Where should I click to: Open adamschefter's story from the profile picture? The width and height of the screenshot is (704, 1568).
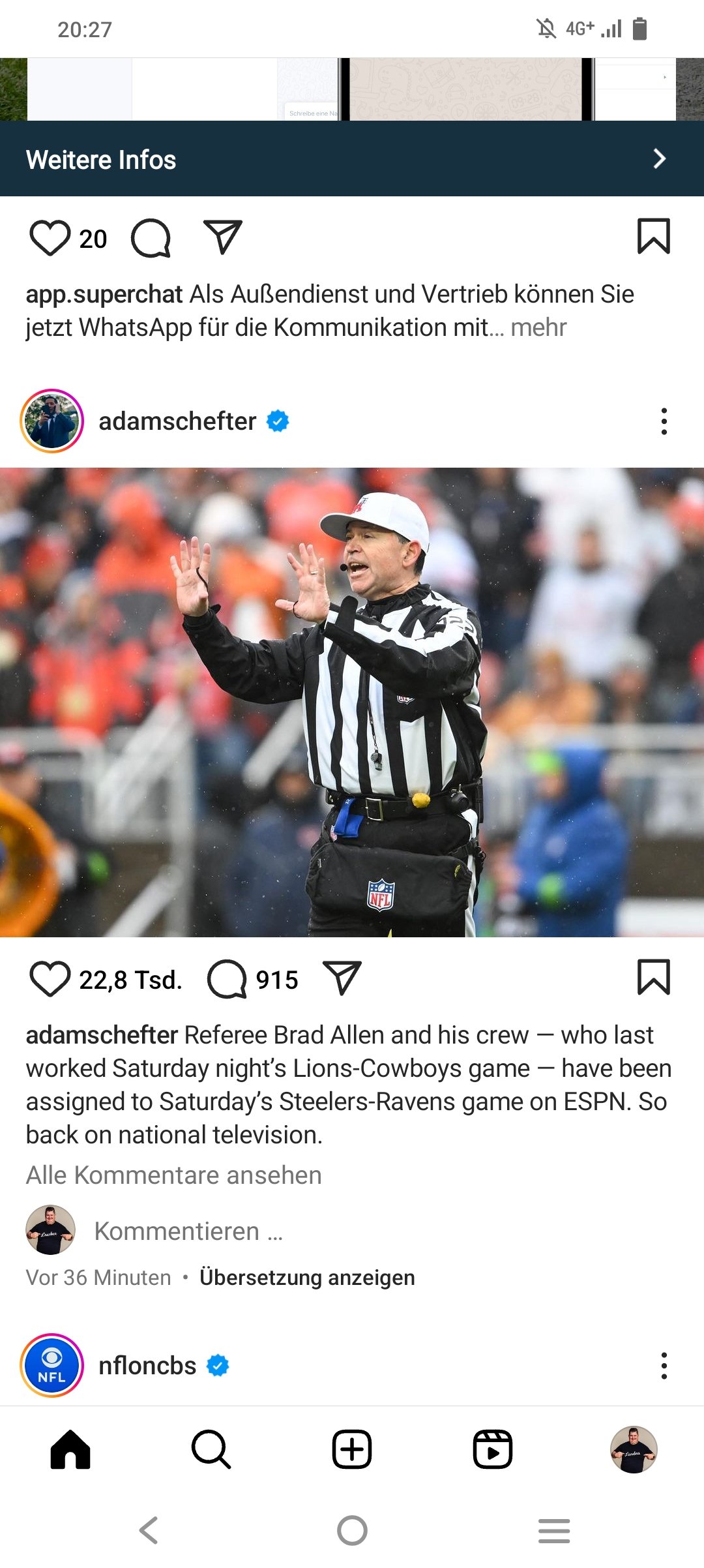click(52, 421)
